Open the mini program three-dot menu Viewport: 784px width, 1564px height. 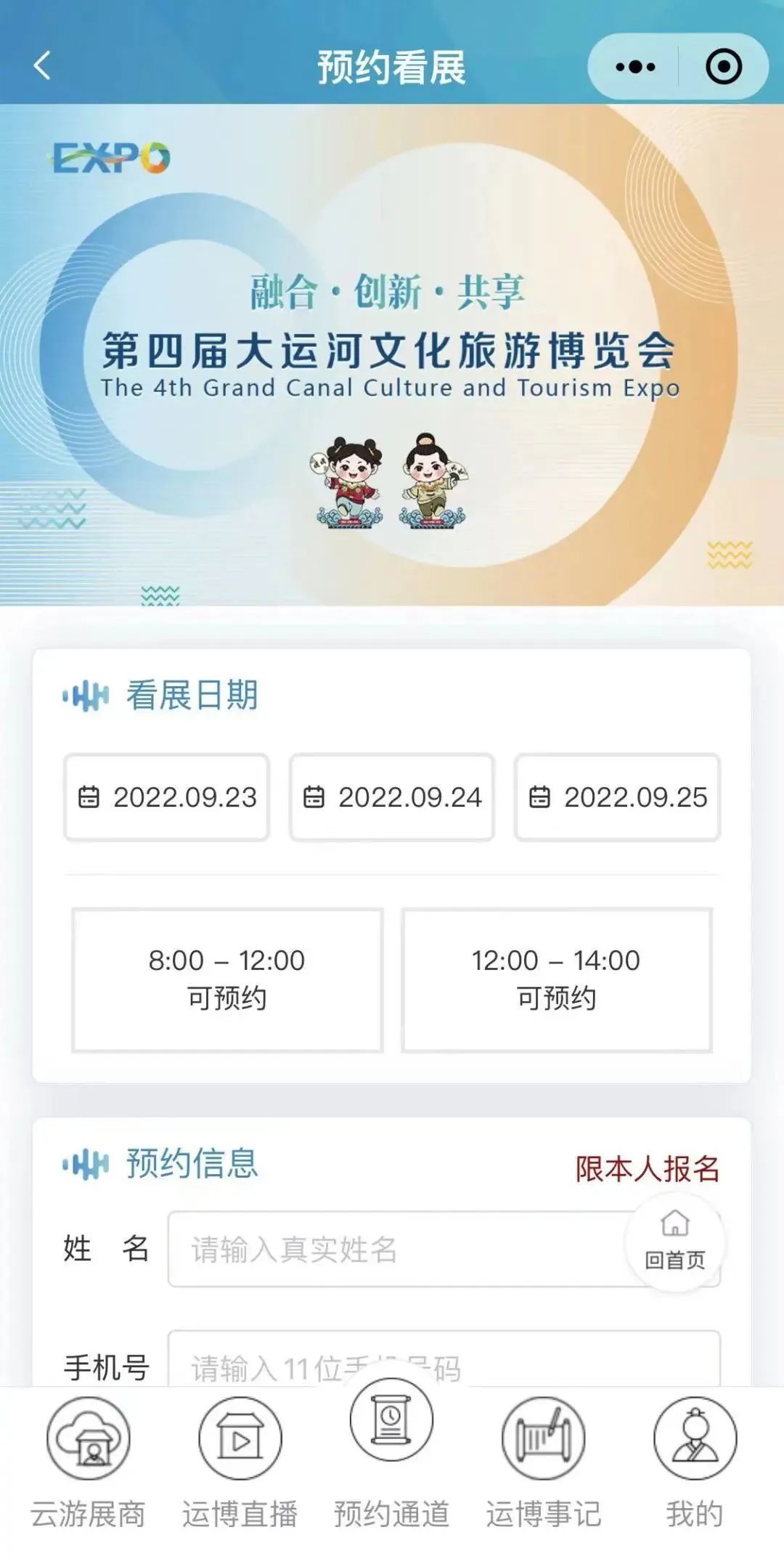point(634,67)
